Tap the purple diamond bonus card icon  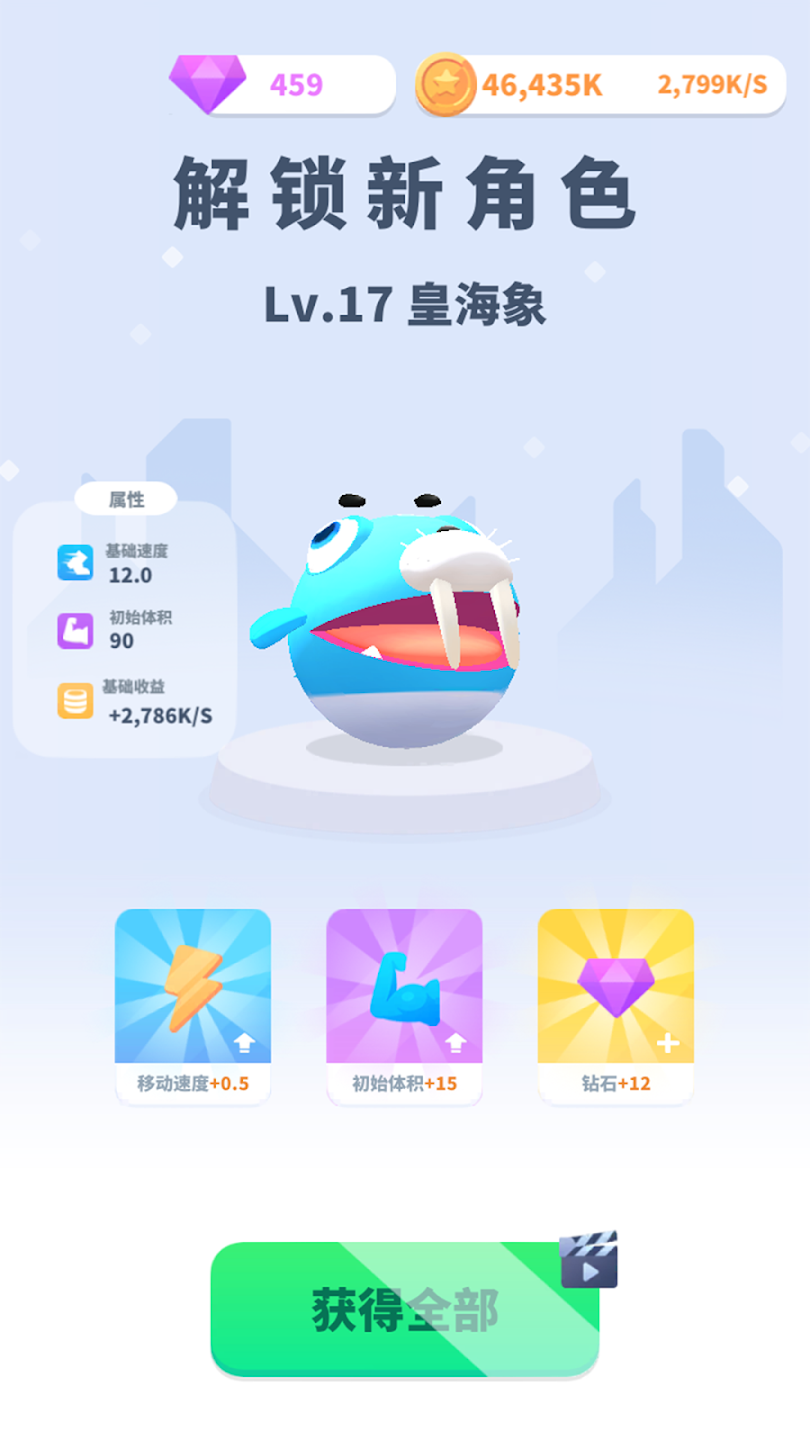(615, 990)
